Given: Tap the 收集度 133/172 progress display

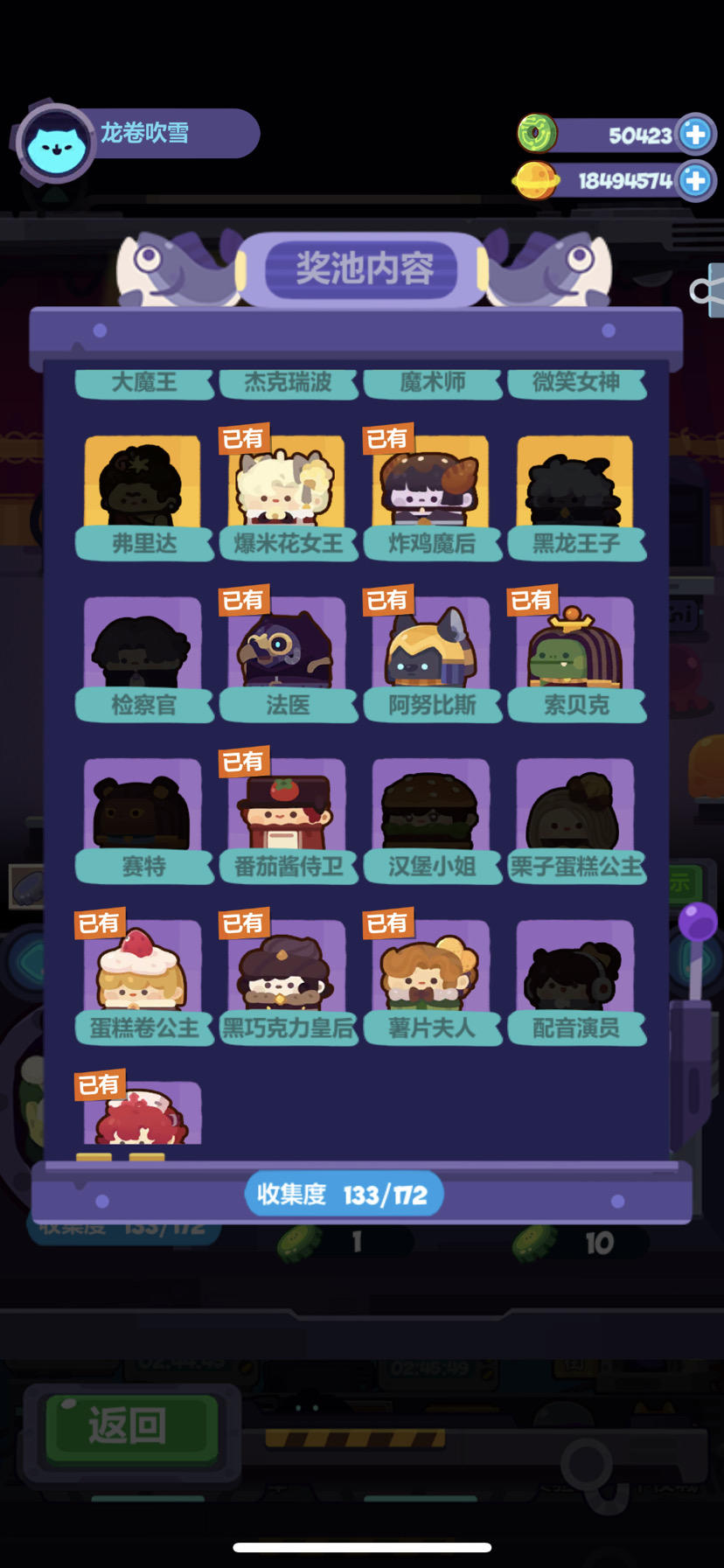Looking at the screenshot, I should (x=344, y=1193).
